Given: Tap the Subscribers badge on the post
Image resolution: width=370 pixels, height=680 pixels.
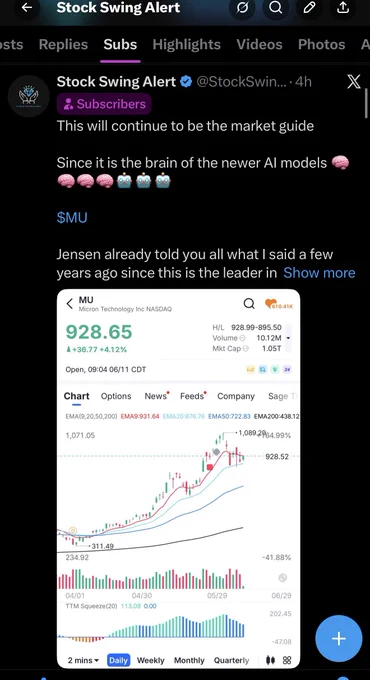Looking at the screenshot, I should 105,104.
